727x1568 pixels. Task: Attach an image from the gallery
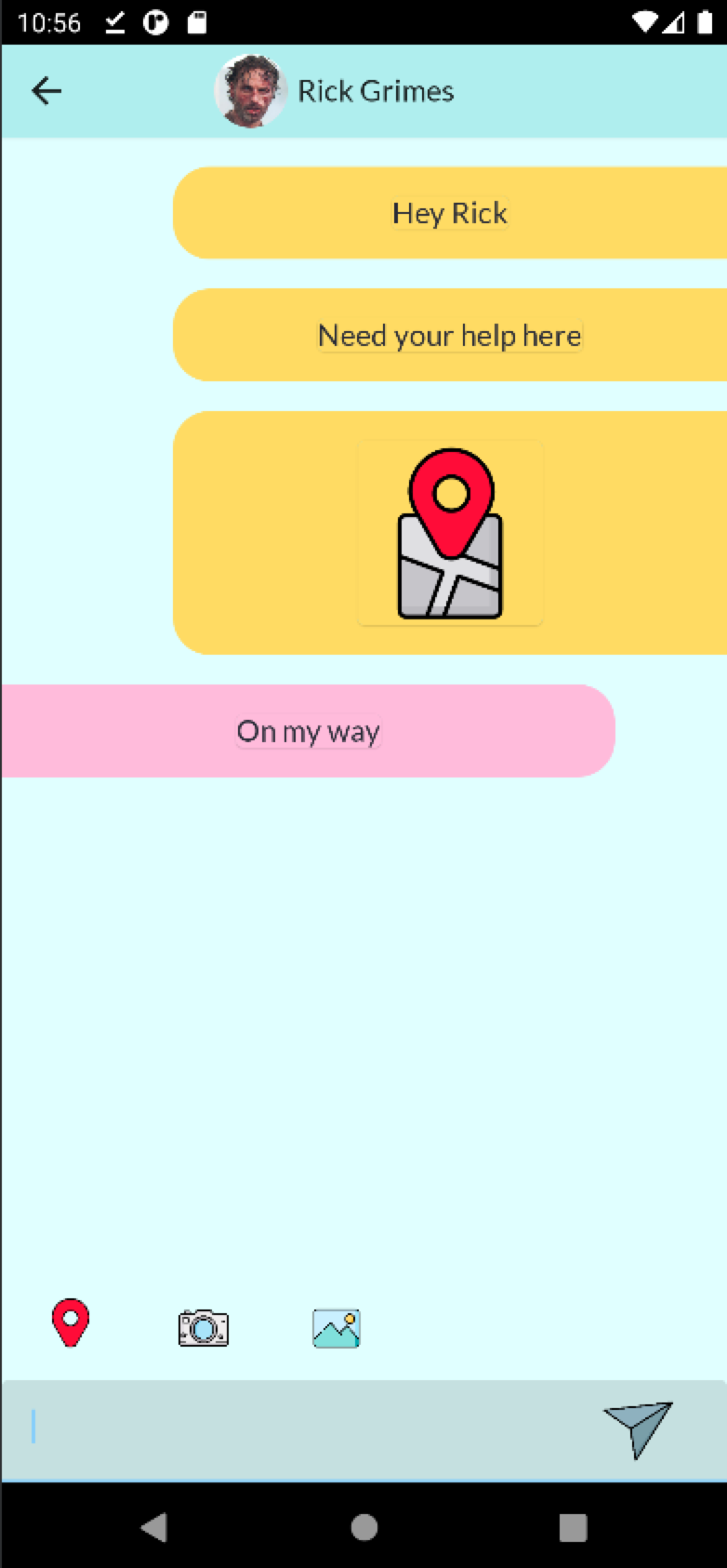(336, 1328)
